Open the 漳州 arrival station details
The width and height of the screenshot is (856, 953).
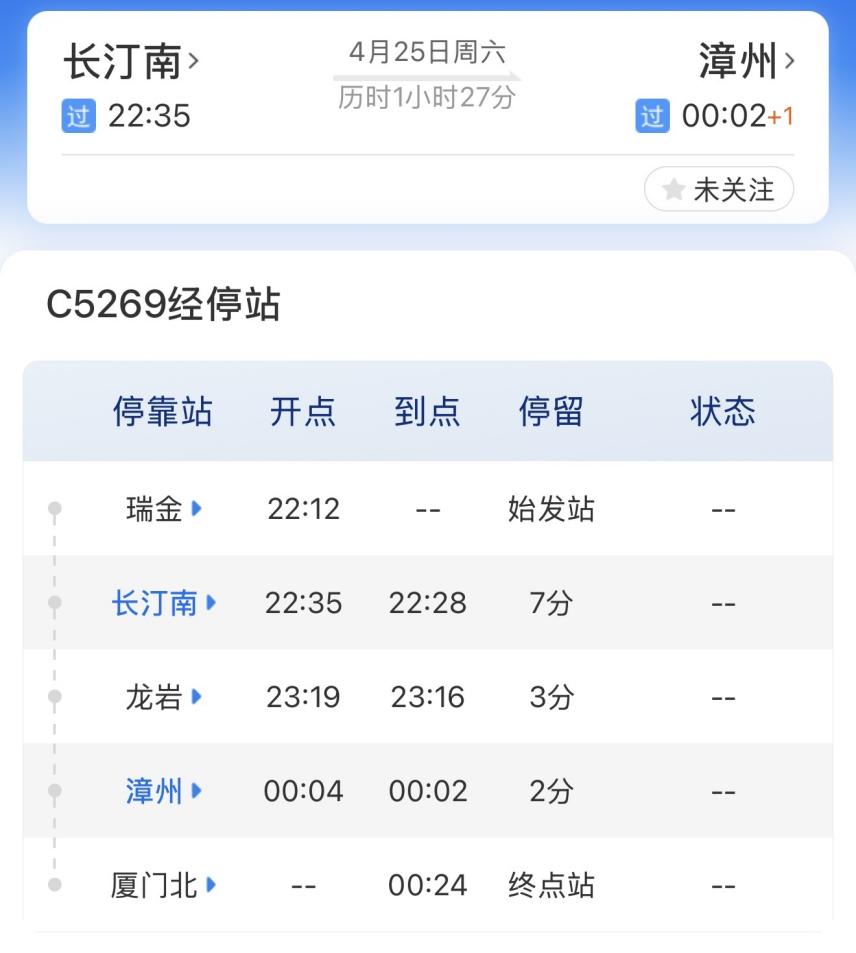(x=747, y=63)
